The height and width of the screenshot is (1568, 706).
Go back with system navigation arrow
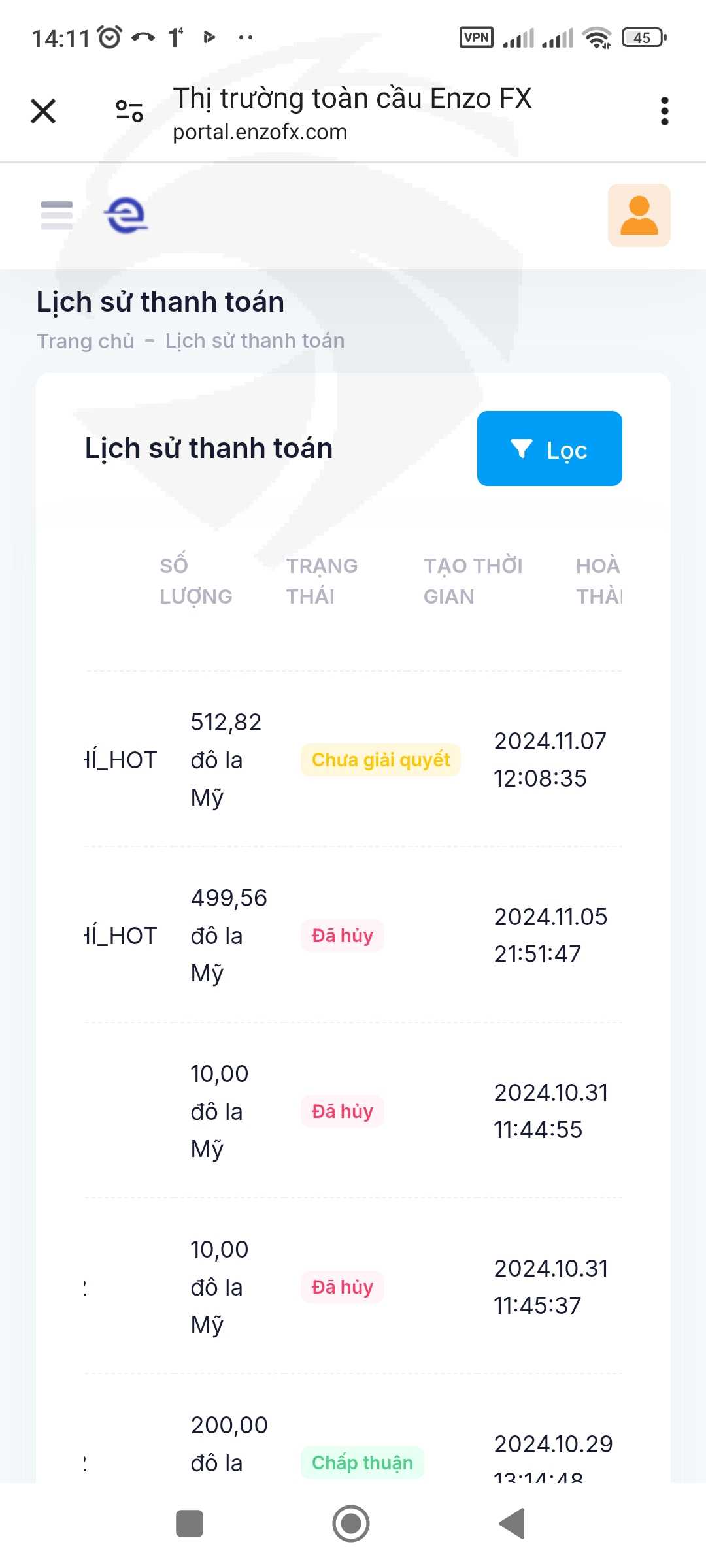pyautogui.click(x=512, y=1524)
